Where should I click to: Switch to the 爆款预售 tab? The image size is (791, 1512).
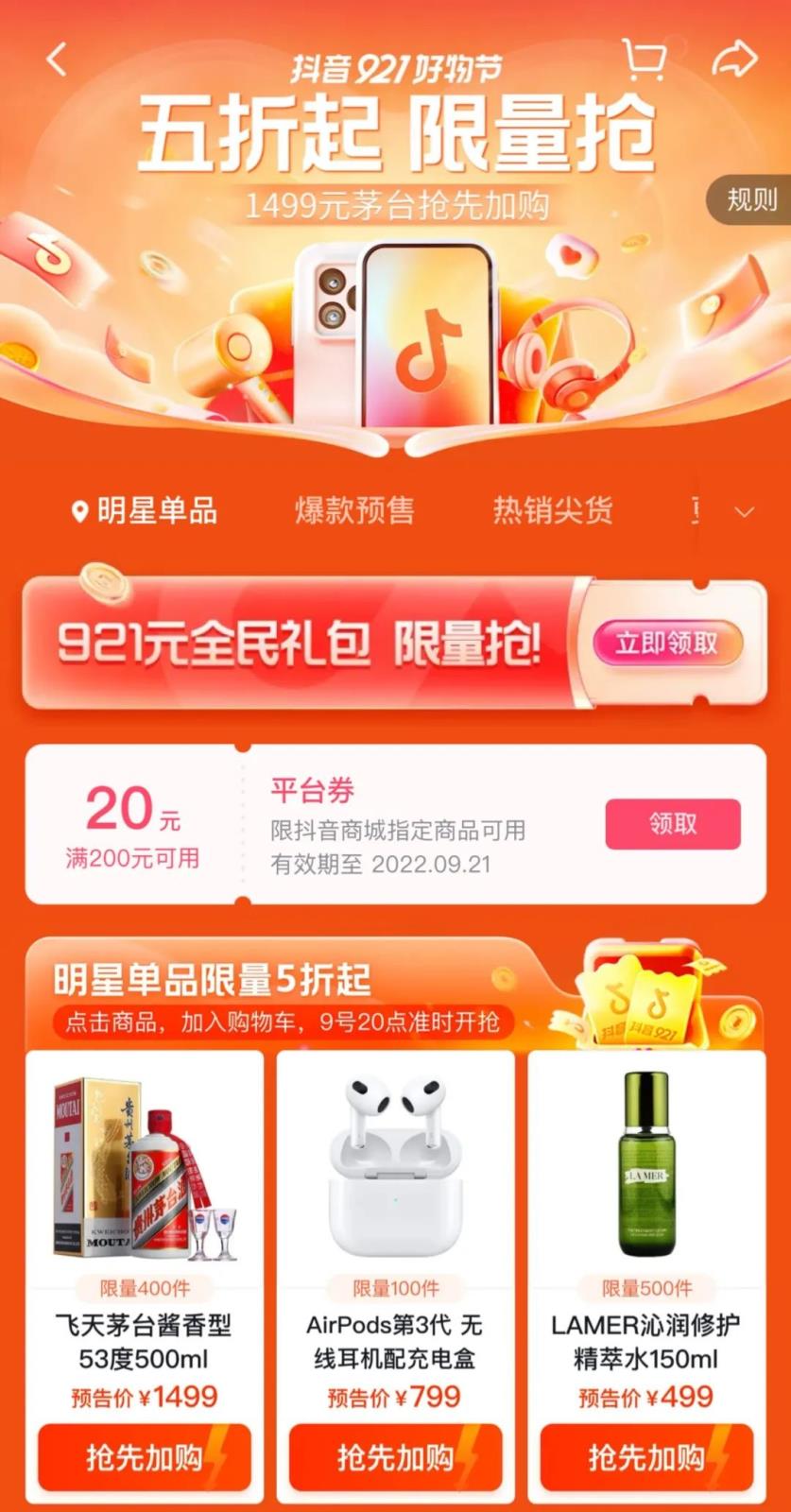pos(354,511)
